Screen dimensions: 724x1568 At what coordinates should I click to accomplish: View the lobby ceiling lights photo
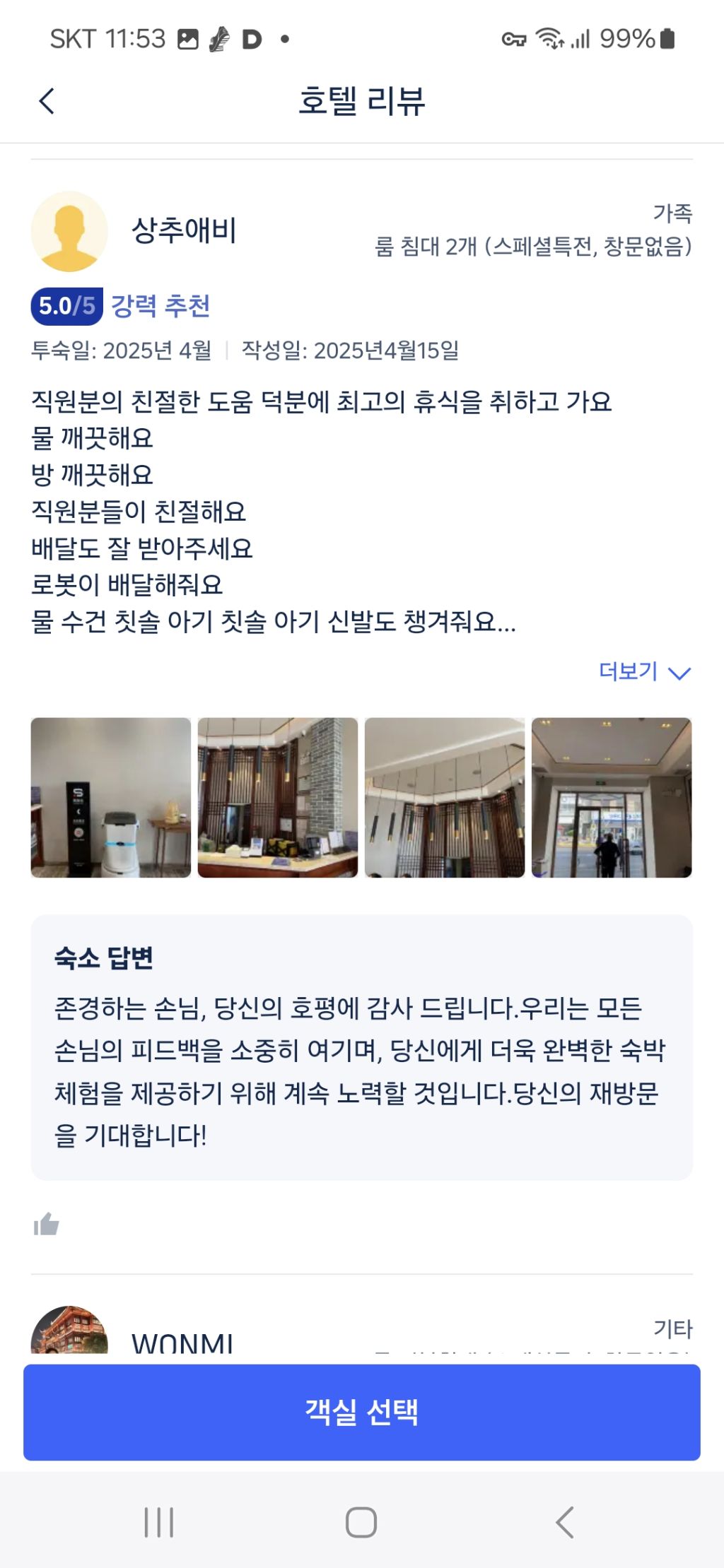445,798
